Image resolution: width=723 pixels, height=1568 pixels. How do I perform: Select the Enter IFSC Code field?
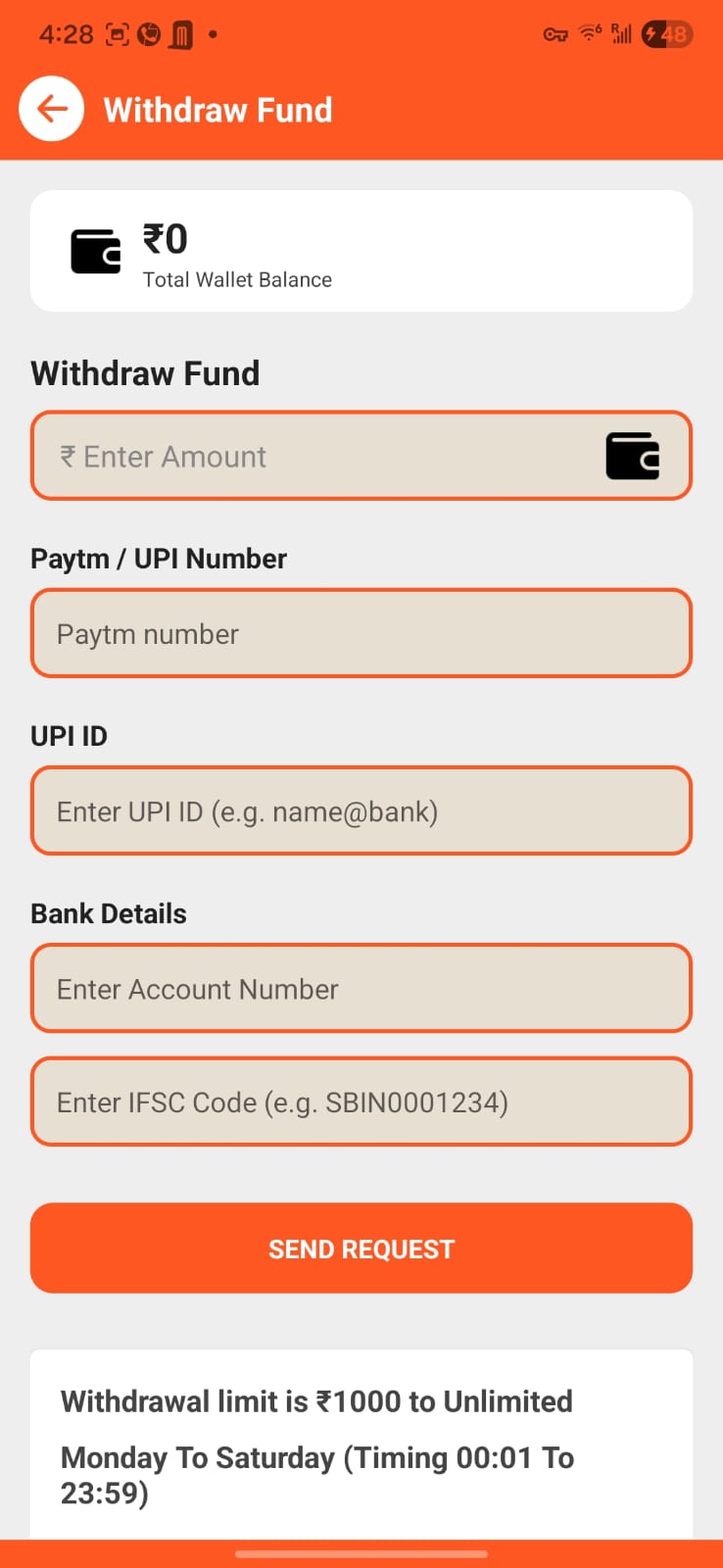coord(361,1102)
